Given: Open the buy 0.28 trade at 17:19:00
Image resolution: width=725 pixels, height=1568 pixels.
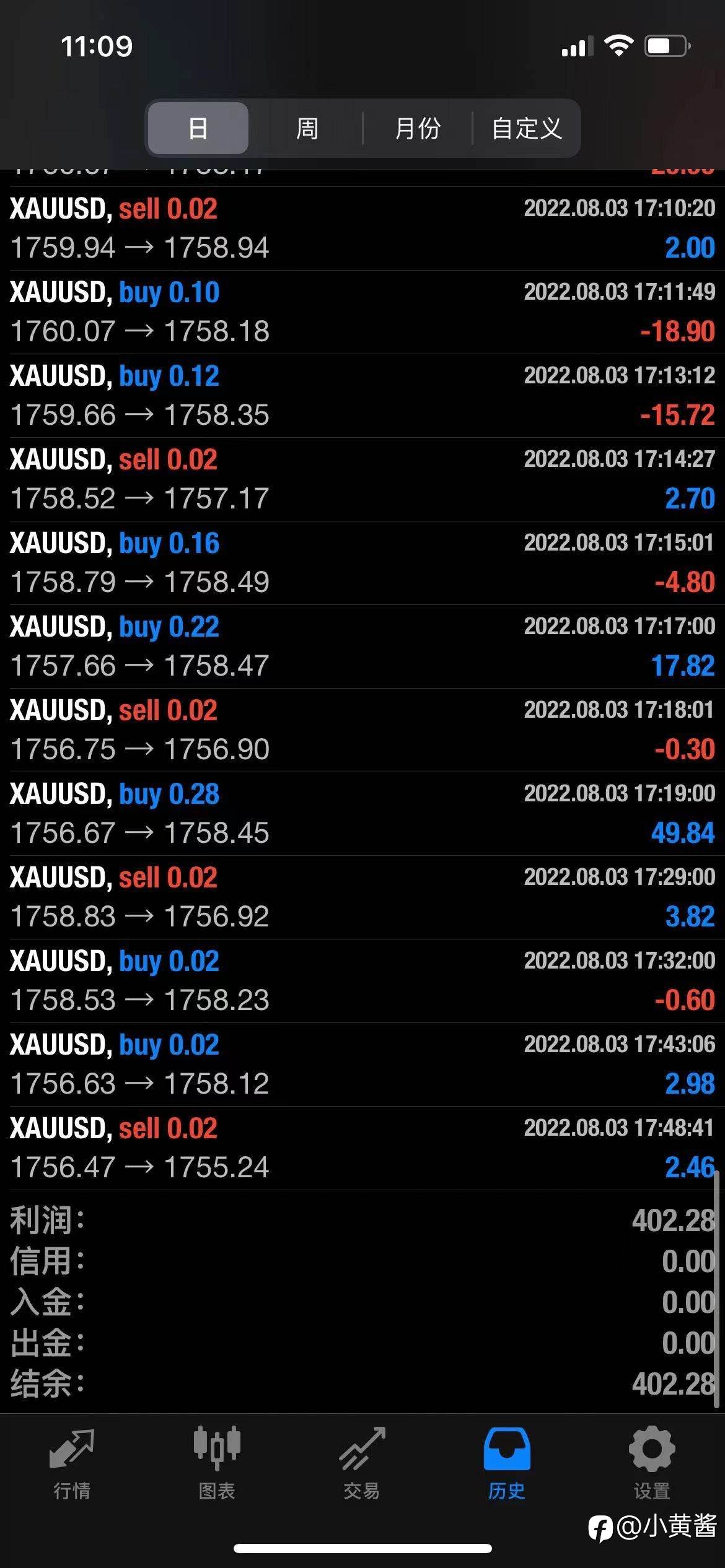Looking at the screenshot, I should (362, 814).
